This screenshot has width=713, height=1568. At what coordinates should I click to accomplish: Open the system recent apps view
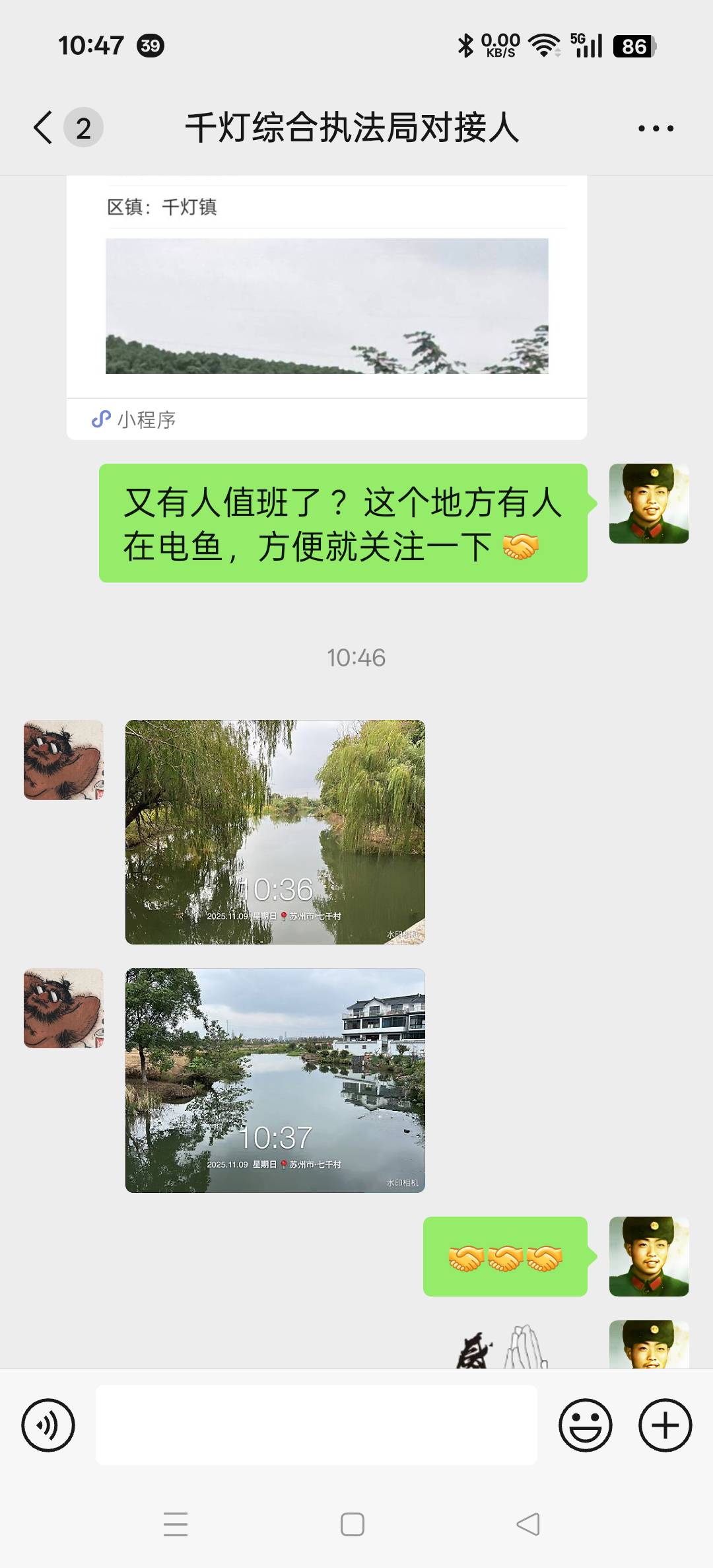(176, 1524)
